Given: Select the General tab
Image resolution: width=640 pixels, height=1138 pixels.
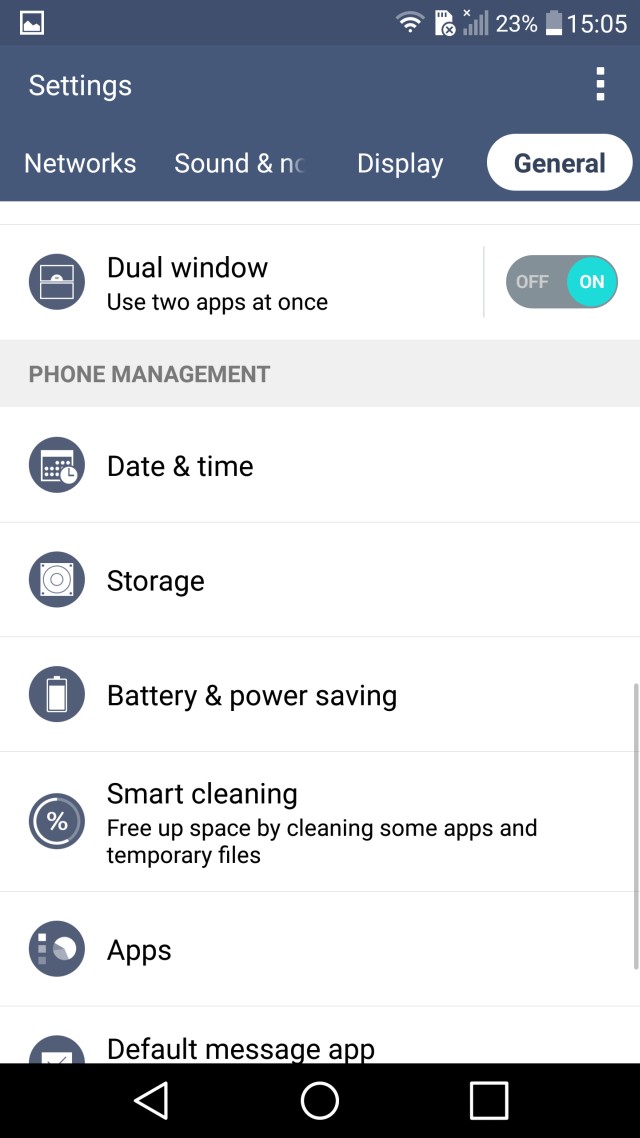Looking at the screenshot, I should pyautogui.click(x=559, y=163).
